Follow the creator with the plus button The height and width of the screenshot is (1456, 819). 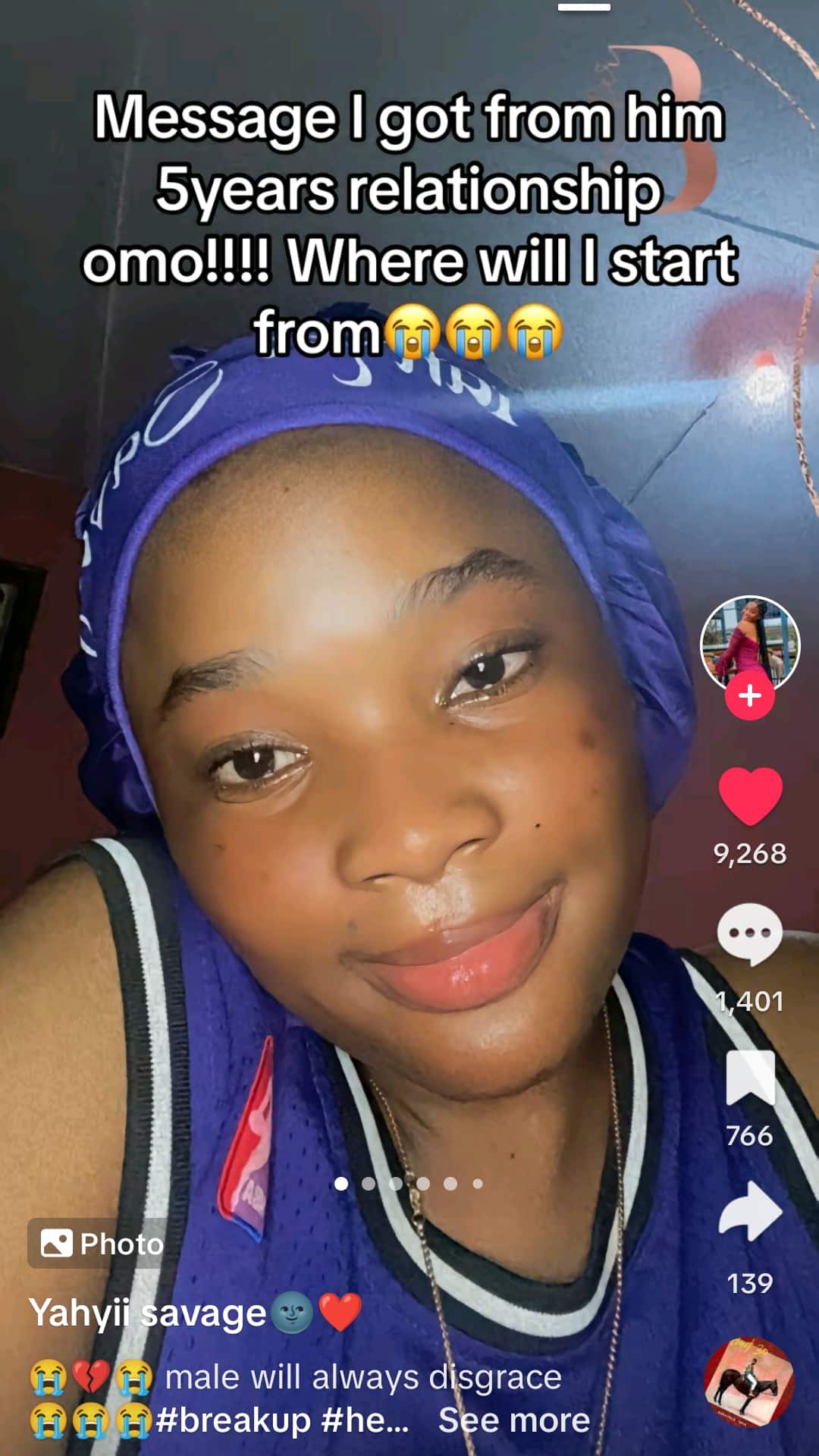(749, 695)
